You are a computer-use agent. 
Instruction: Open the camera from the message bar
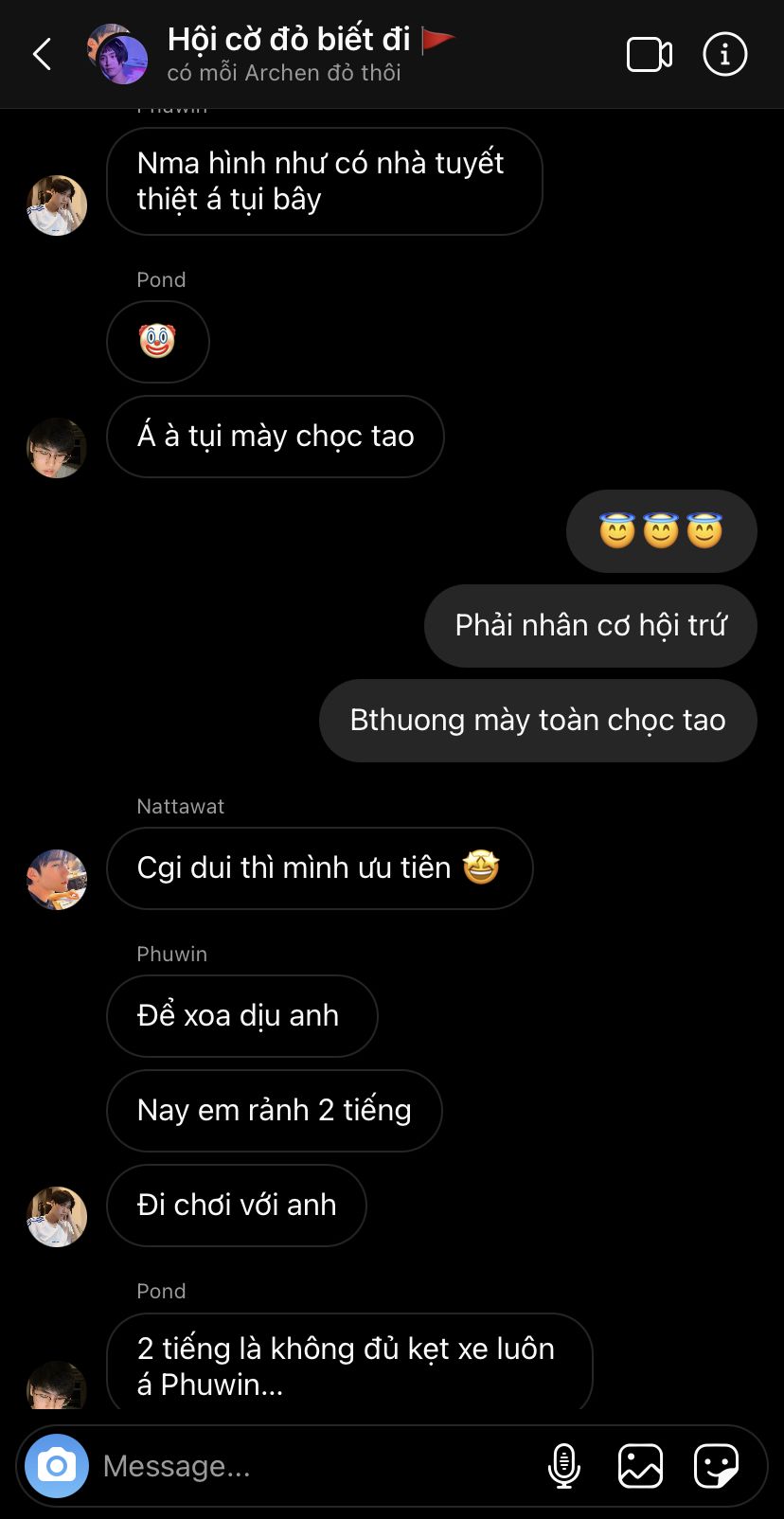click(x=57, y=1466)
